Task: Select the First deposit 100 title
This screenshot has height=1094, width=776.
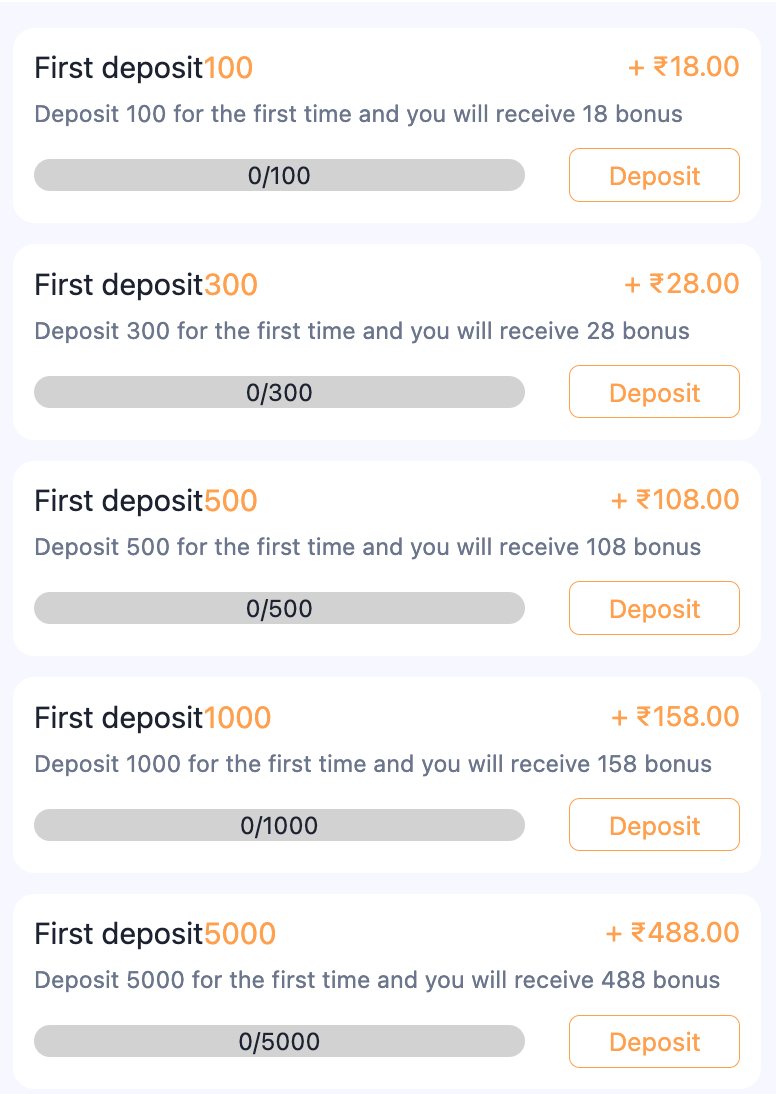Action: 143,68
